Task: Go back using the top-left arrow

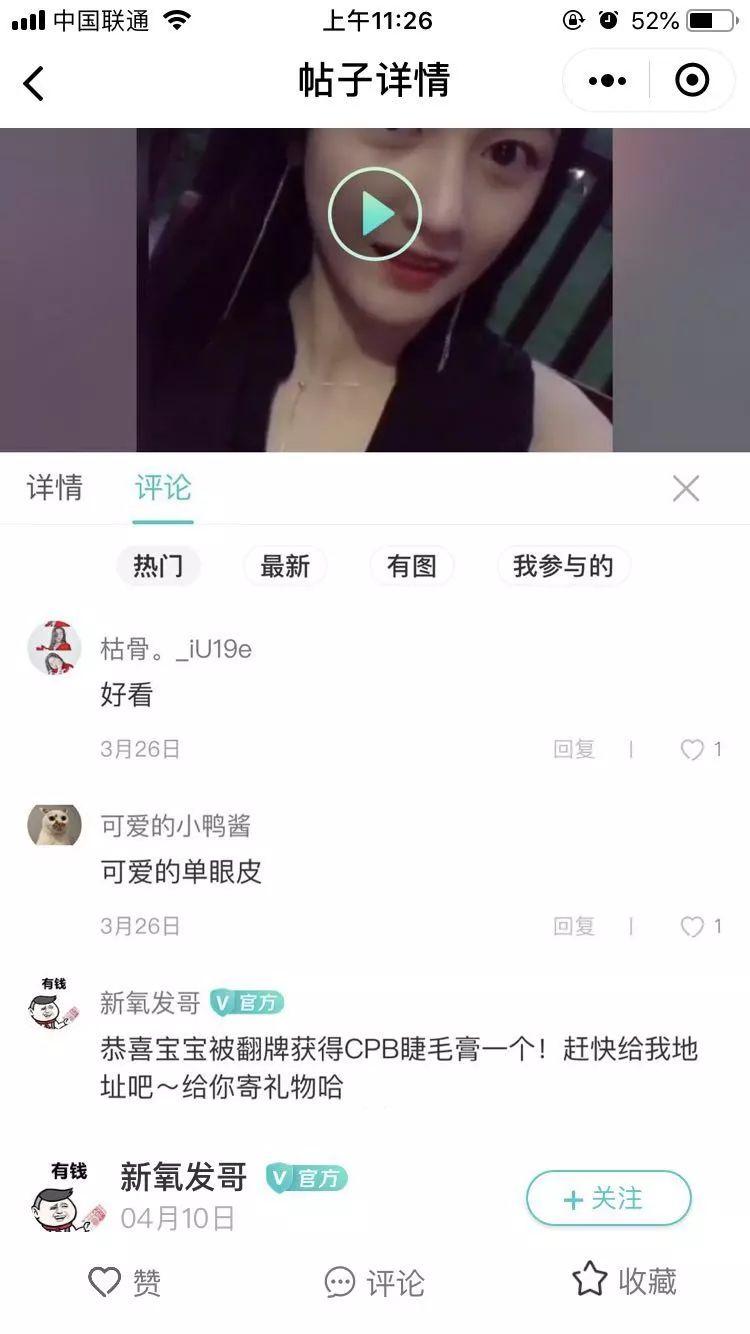Action: 34,82
